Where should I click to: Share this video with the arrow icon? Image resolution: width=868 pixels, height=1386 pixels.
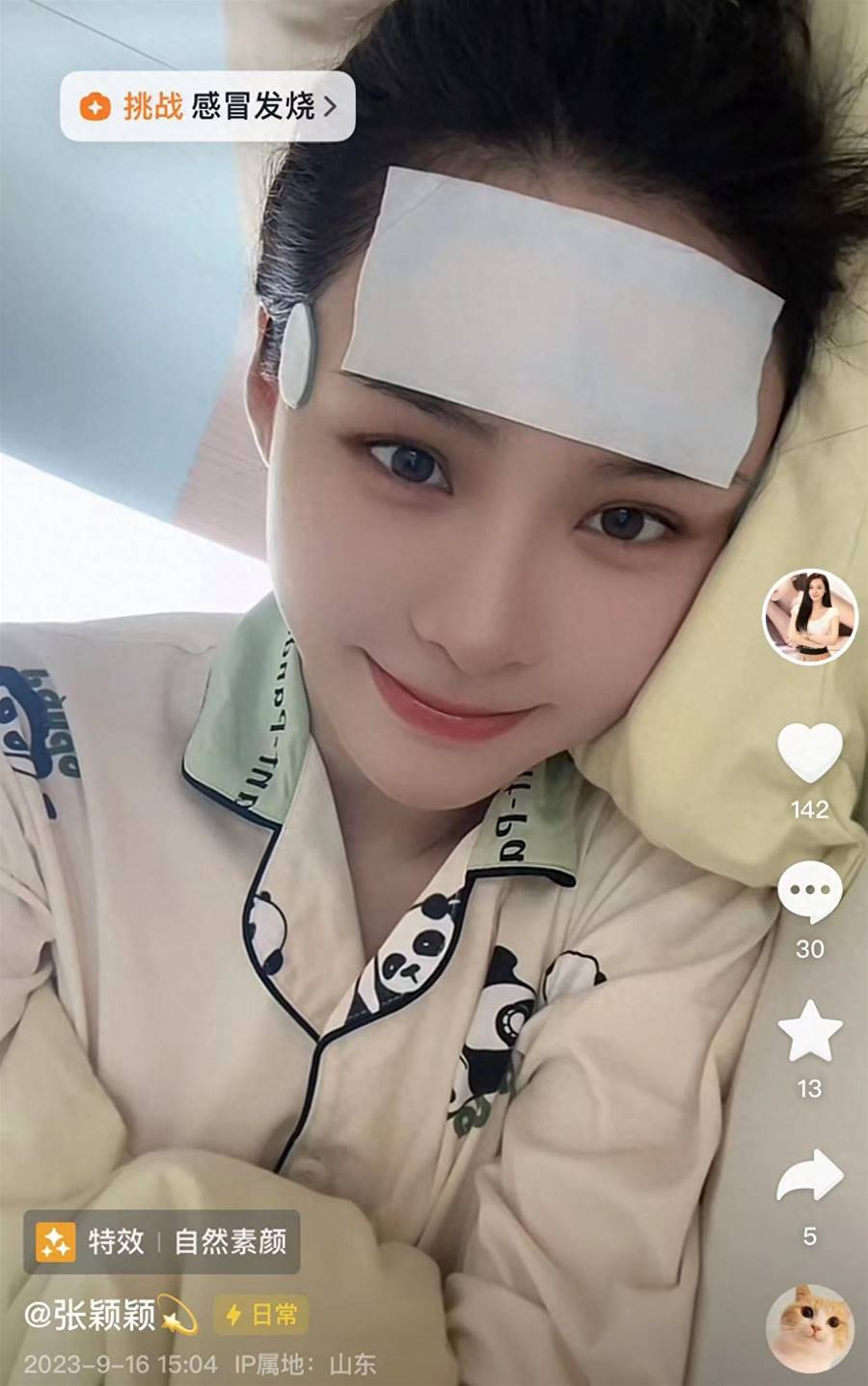pos(809,1177)
